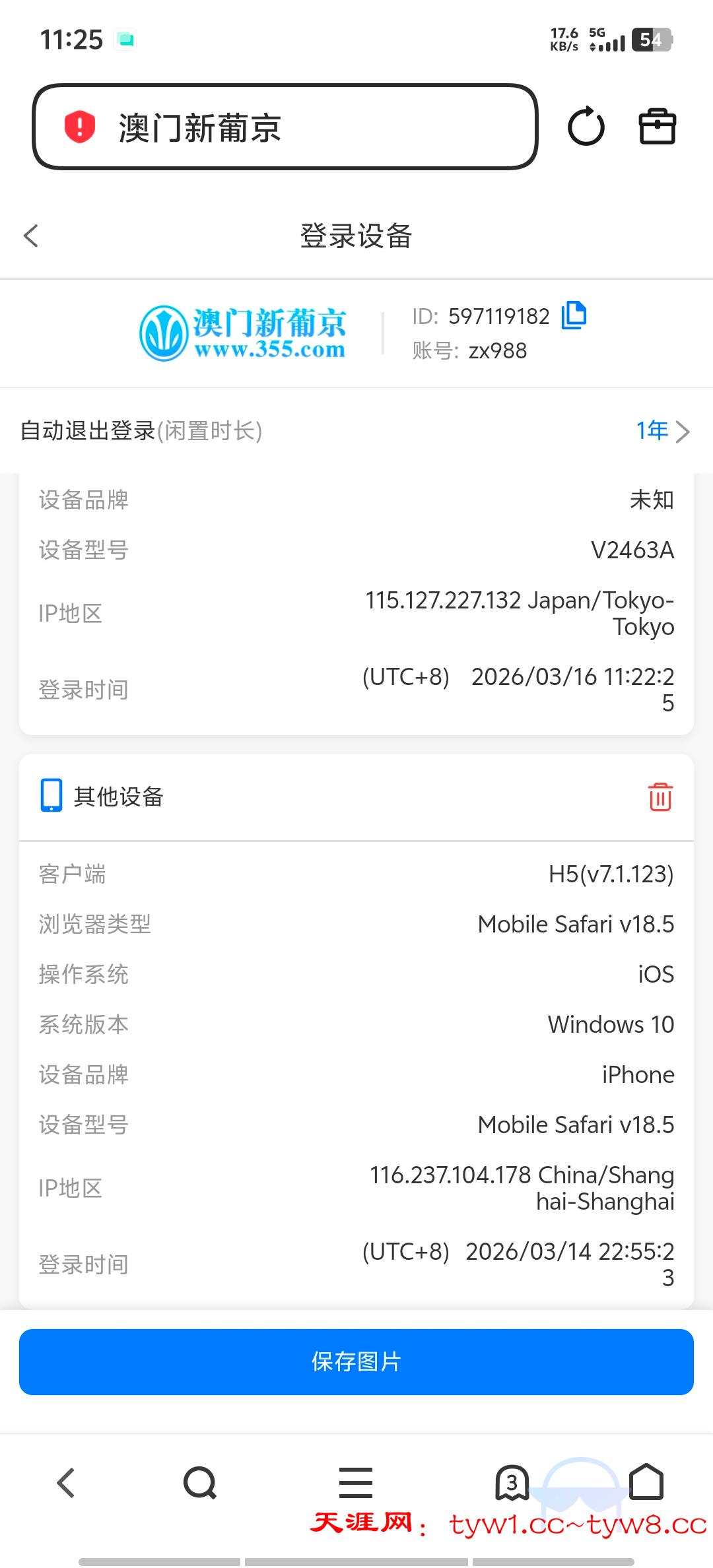The width and height of the screenshot is (713, 1568).
Task: View the 3 open browser tabs
Action: [x=512, y=1483]
